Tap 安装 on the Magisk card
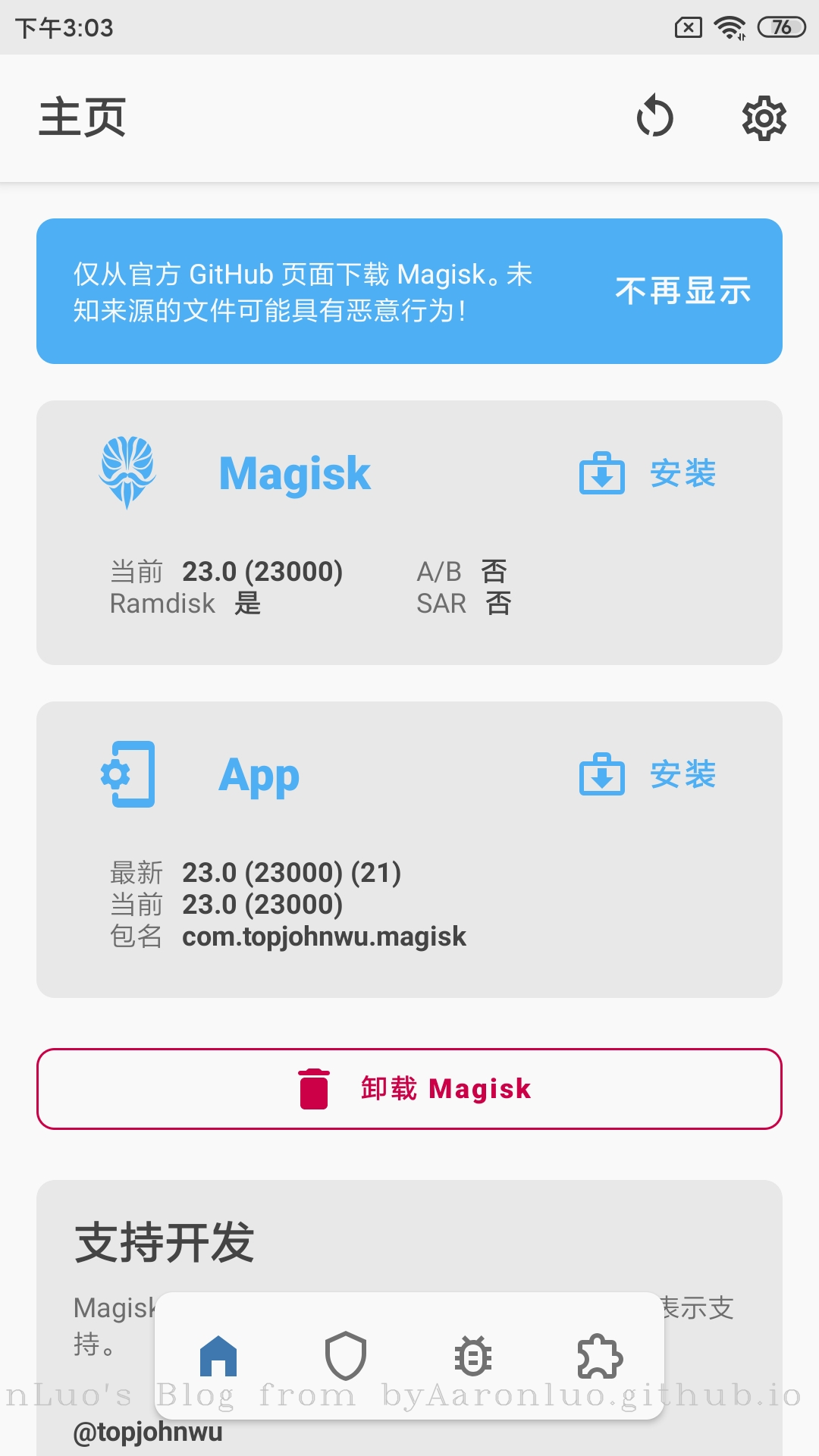Viewport: 819px width, 1456px height. (649, 473)
